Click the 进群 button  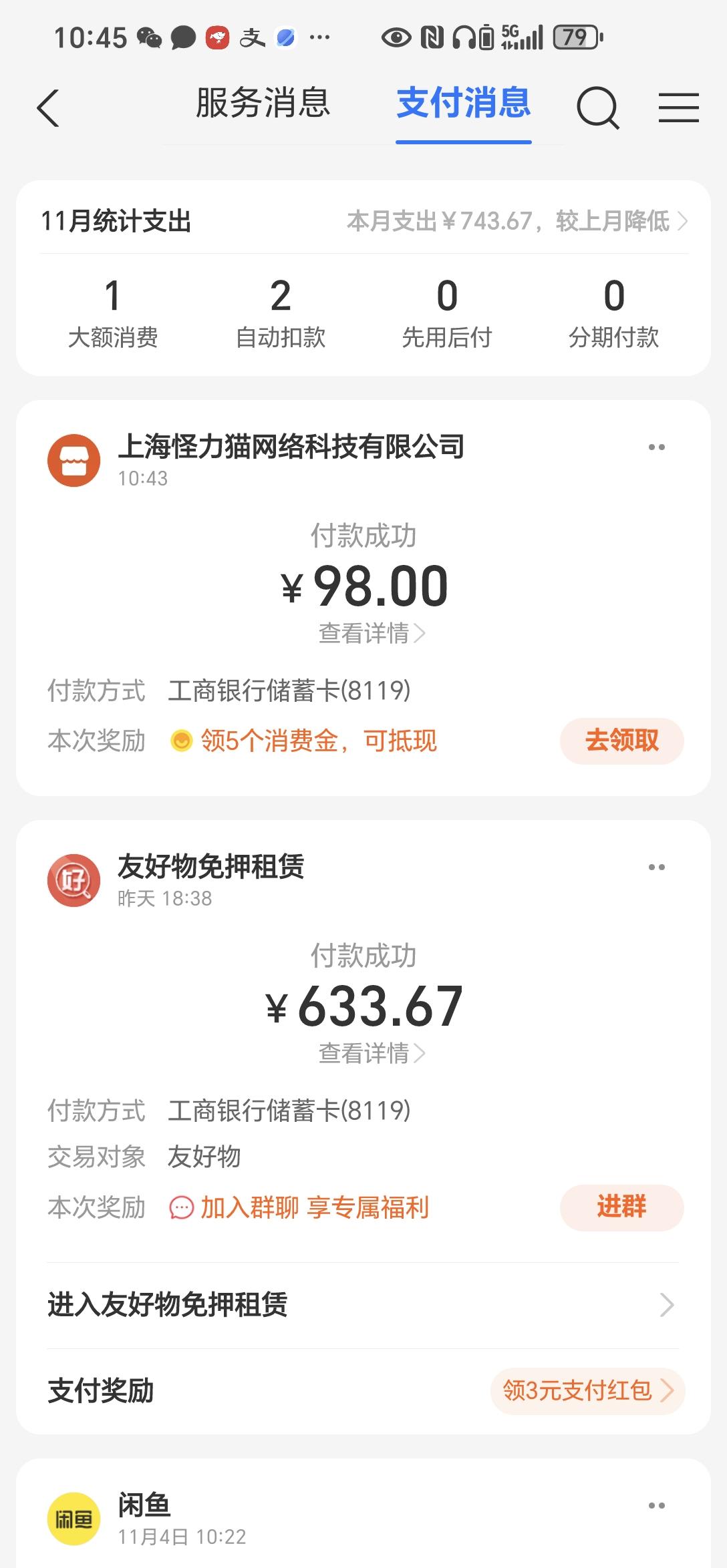(621, 1205)
